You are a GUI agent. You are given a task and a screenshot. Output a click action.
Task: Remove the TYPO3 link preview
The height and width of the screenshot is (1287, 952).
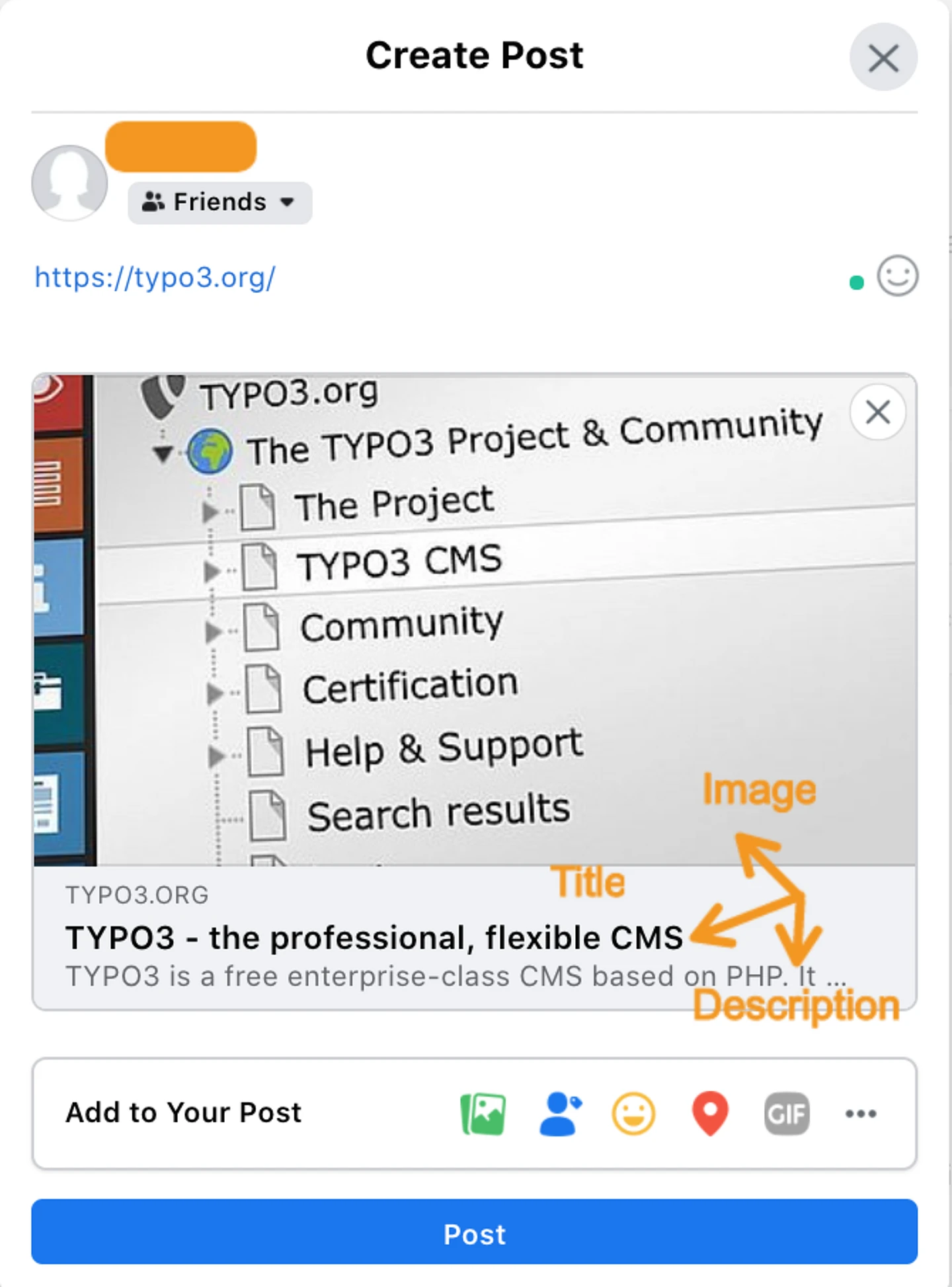click(877, 412)
